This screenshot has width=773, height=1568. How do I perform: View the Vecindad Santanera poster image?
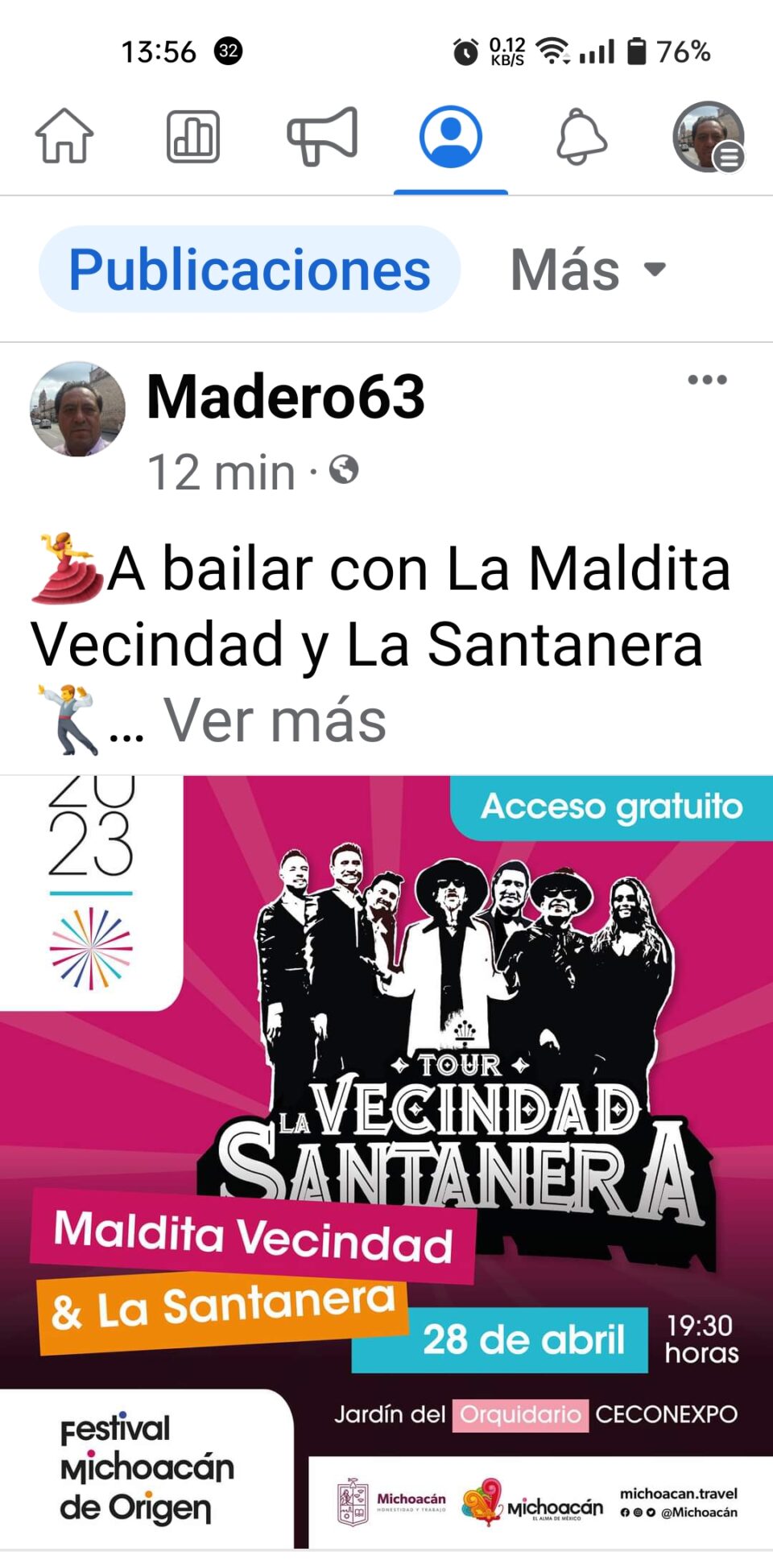386,1159
